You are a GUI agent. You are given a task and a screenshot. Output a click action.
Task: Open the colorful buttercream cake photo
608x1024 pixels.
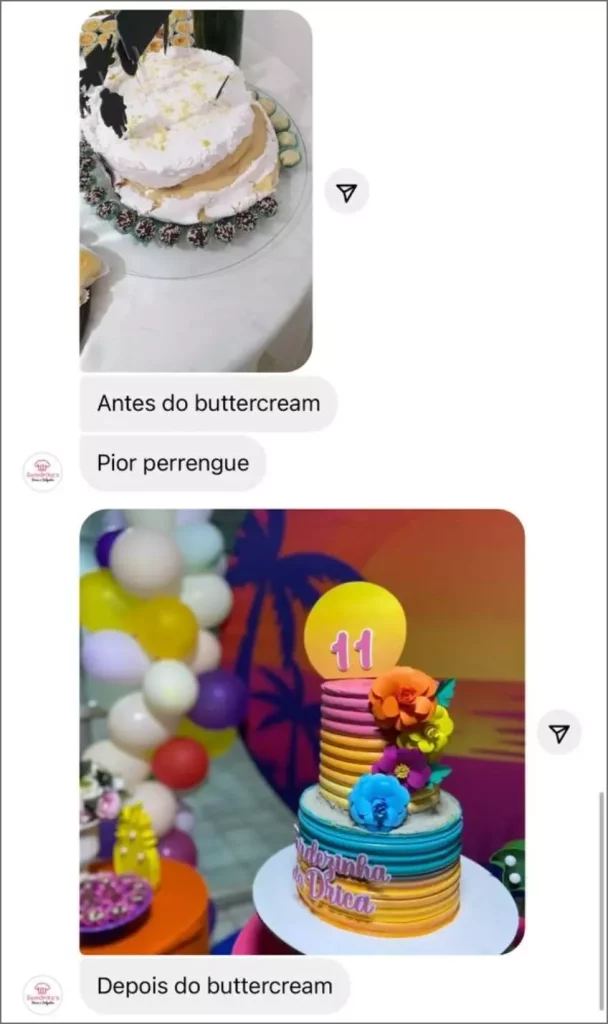point(302,731)
